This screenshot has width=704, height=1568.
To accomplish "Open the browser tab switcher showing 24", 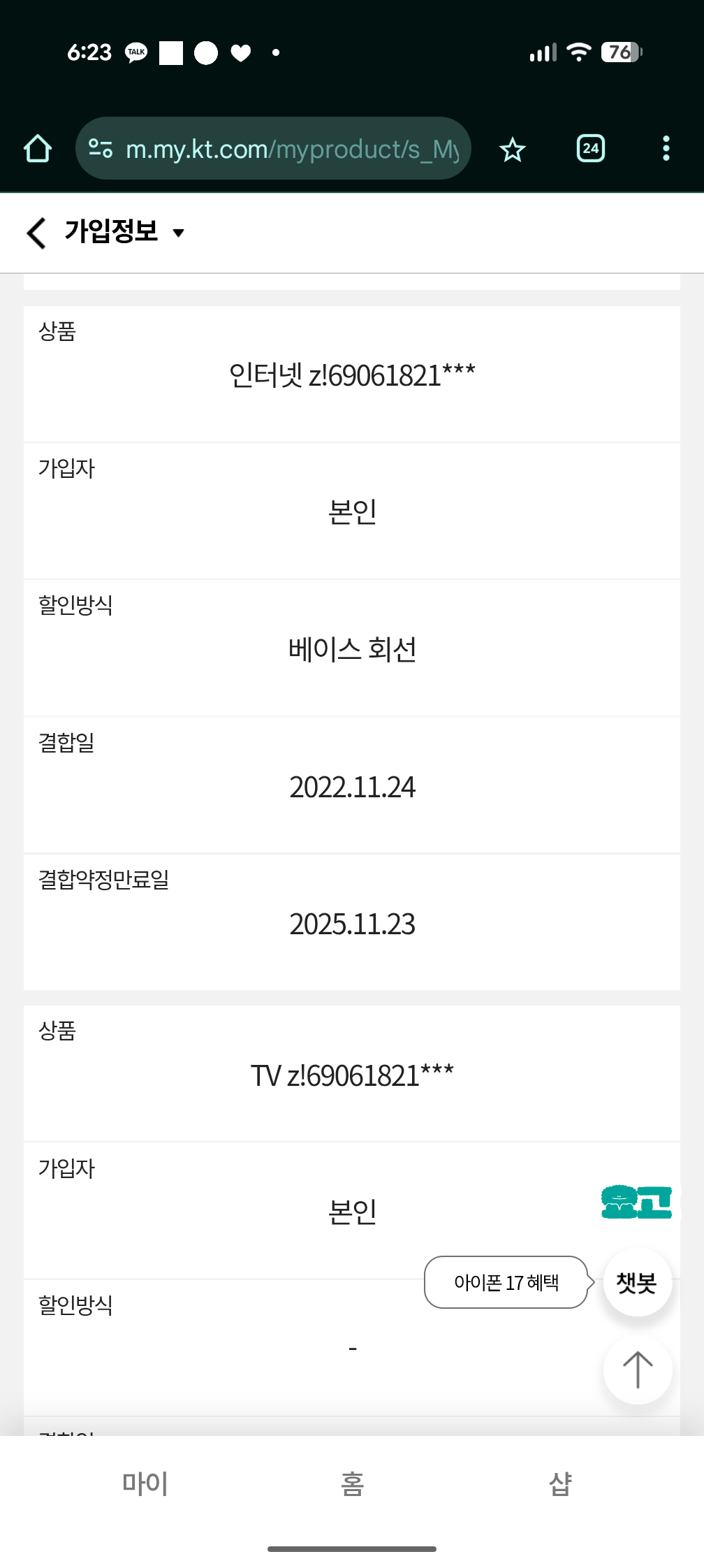I will [591, 149].
